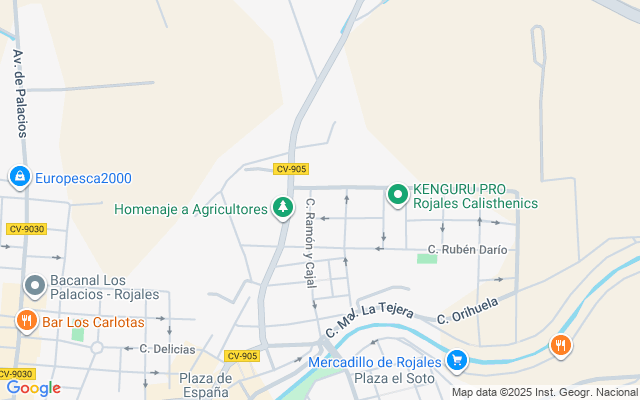
Task: Open the Europesca2000 shop marker
Action: (19, 178)
